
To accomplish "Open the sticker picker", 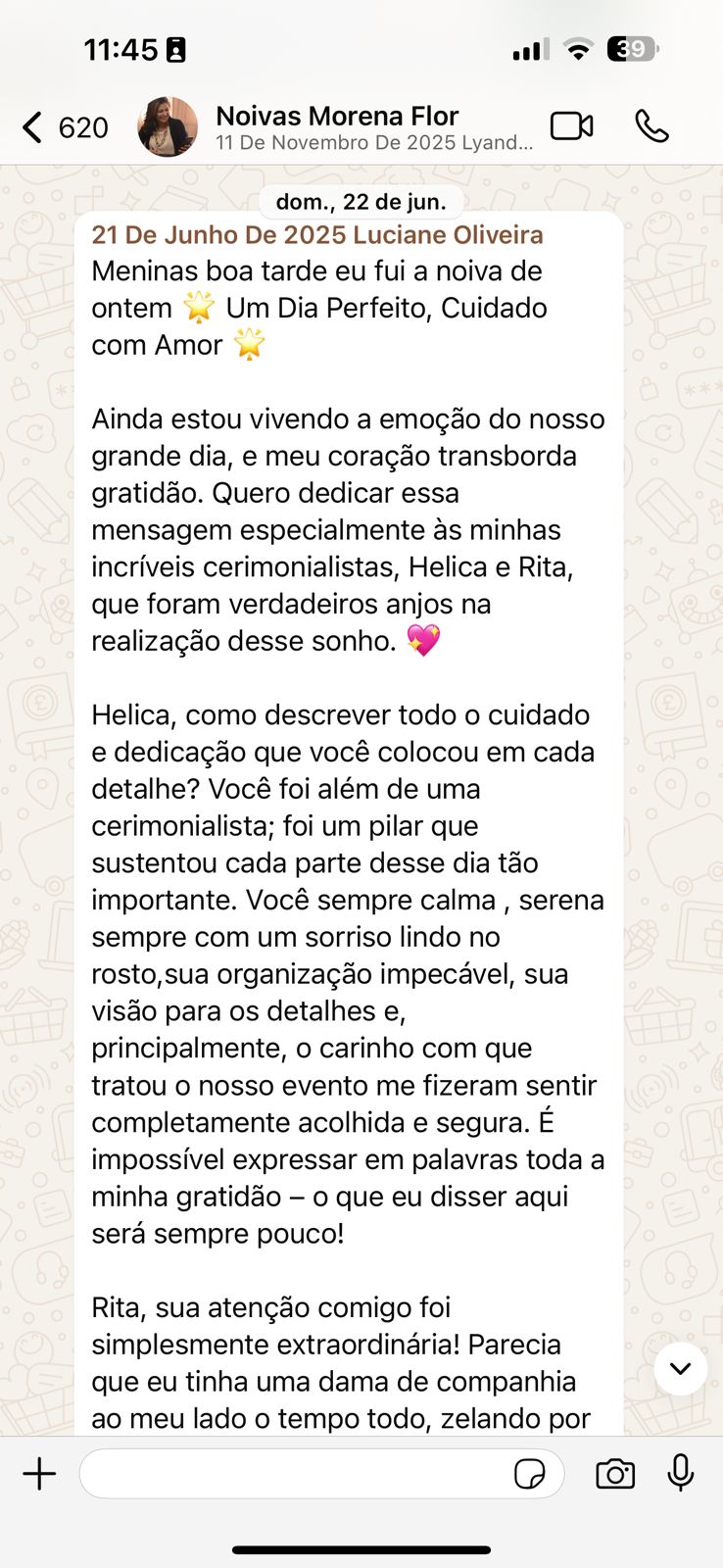I will [x=530, y=1474].
